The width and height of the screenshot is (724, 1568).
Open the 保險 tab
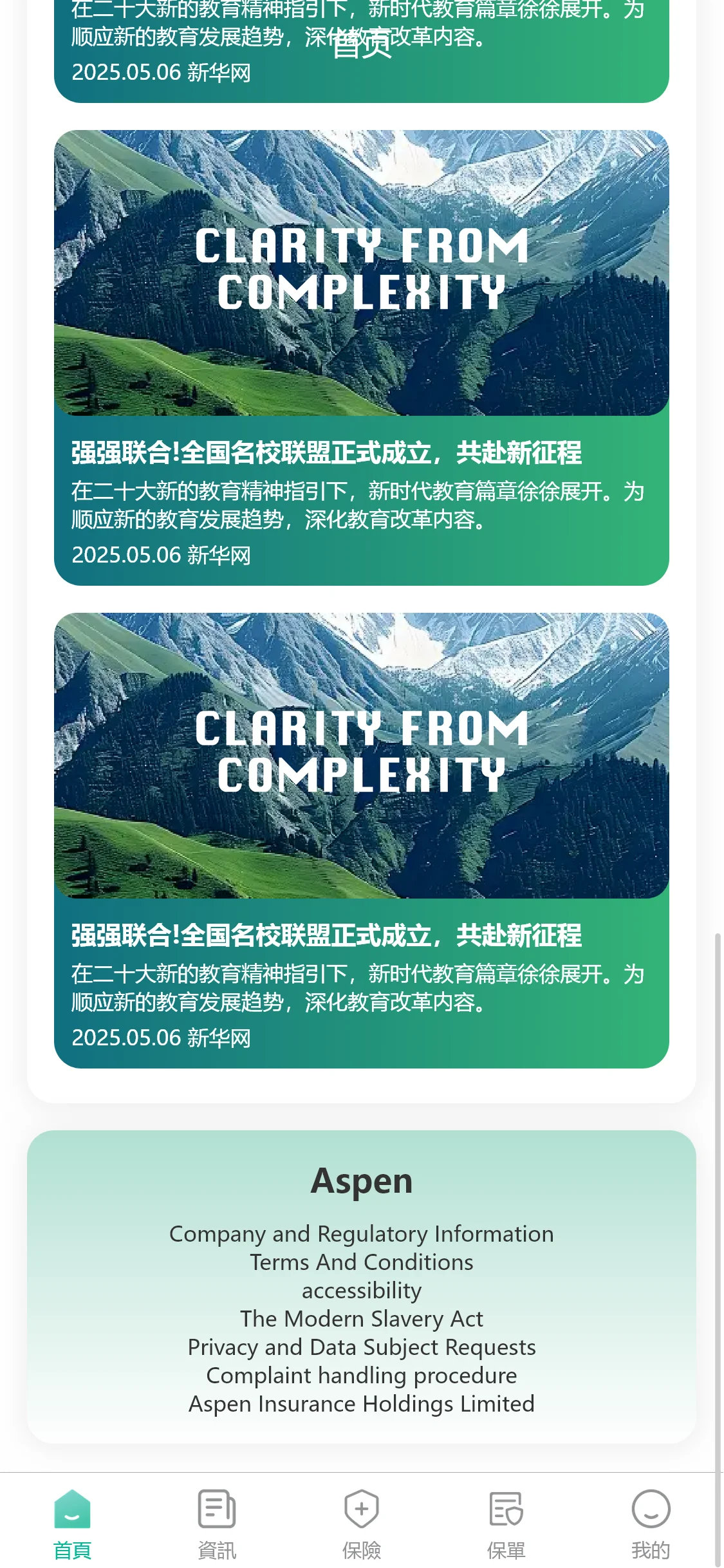pos(362,1523)
